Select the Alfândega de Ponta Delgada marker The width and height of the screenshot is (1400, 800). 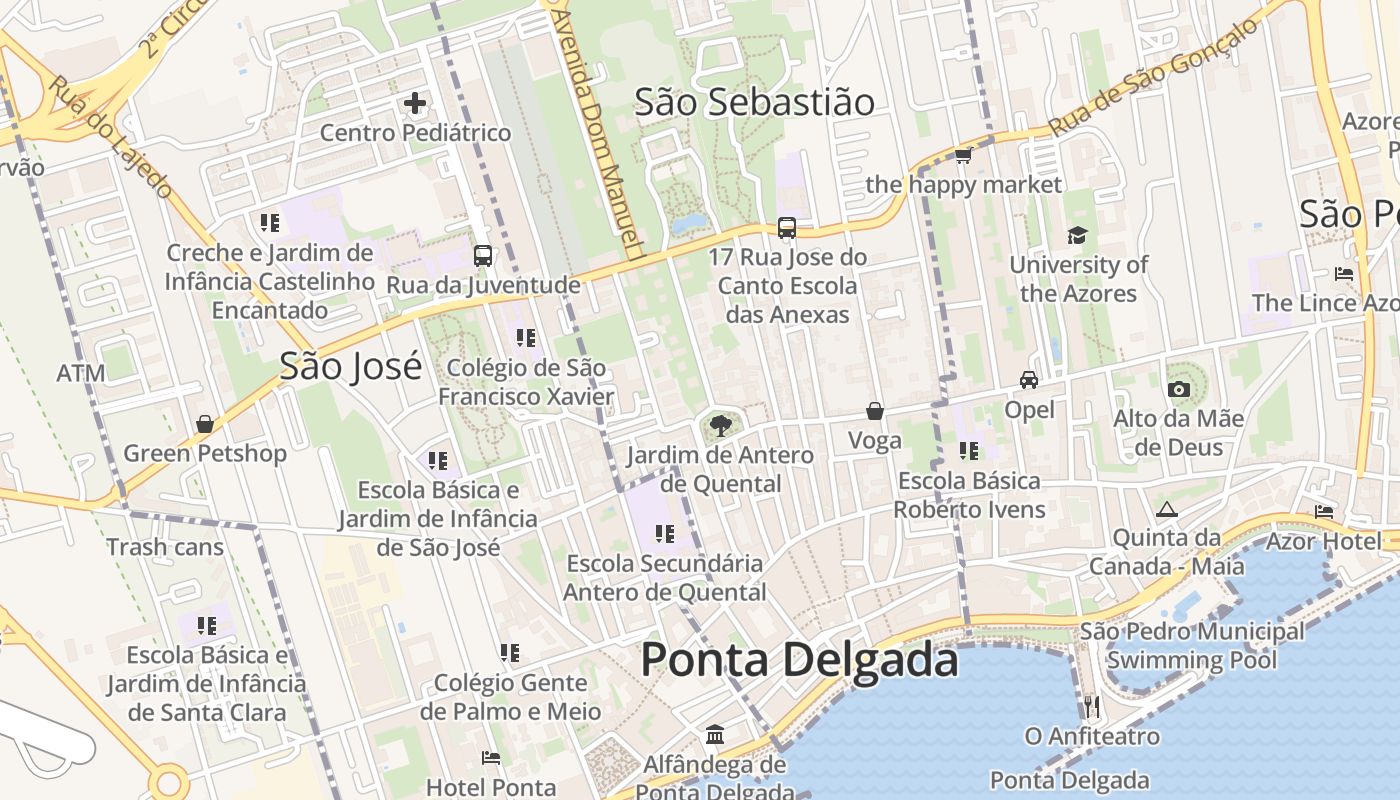click(x=715, y=736)
